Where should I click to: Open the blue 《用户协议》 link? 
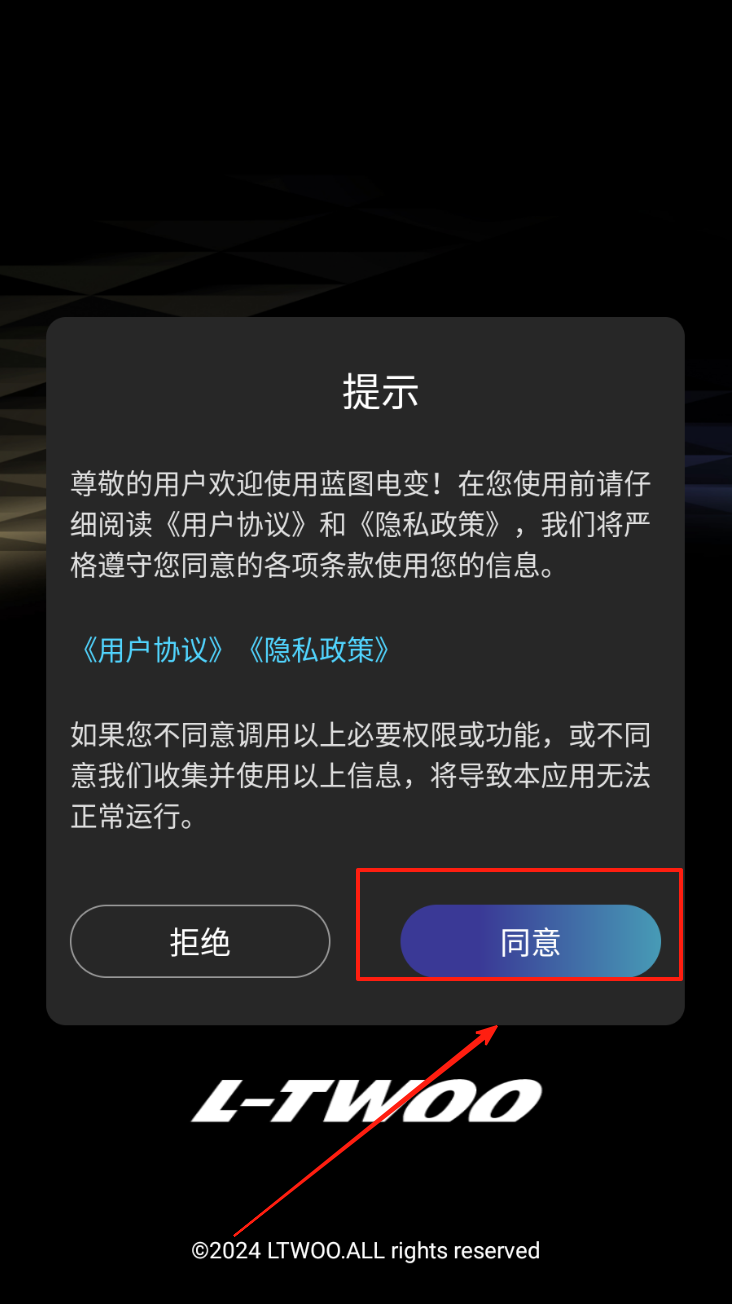152,650
